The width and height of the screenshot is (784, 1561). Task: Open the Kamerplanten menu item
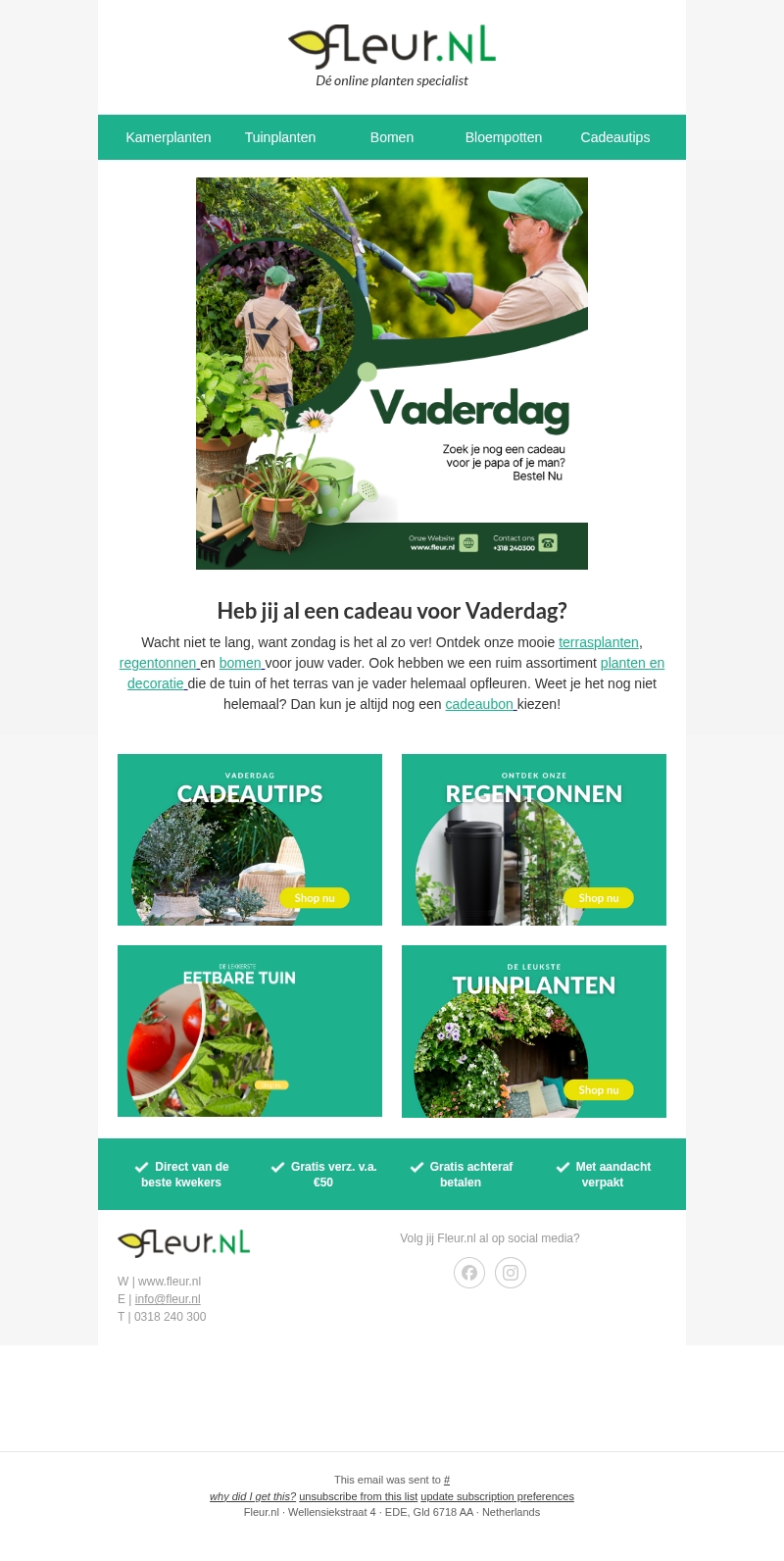tap(169, 137)
